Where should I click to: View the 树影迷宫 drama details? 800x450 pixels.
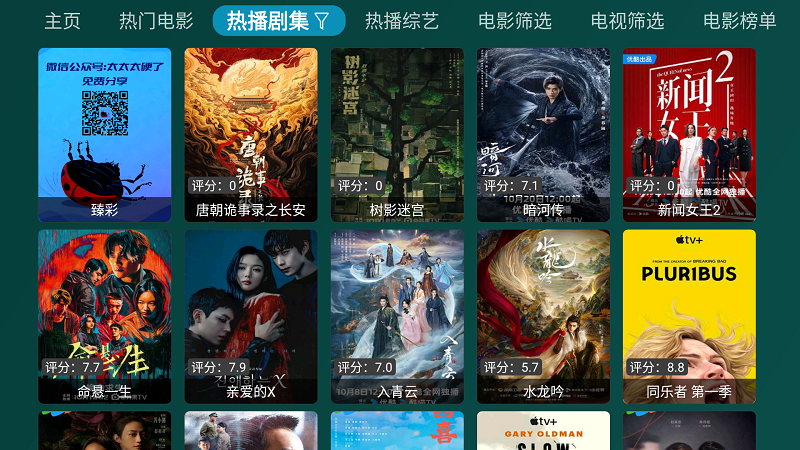pyautogui.click(x=397, y=134)
